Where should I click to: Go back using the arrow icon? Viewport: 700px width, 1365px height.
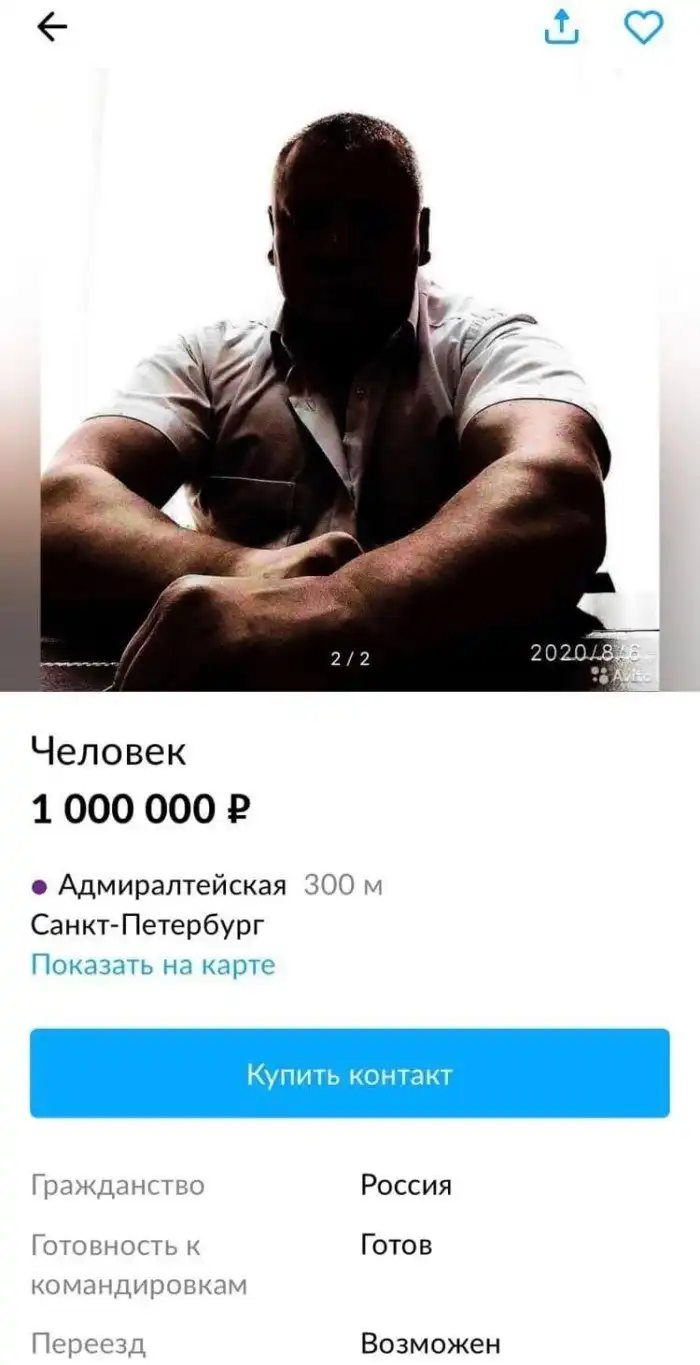click(52, 28)
